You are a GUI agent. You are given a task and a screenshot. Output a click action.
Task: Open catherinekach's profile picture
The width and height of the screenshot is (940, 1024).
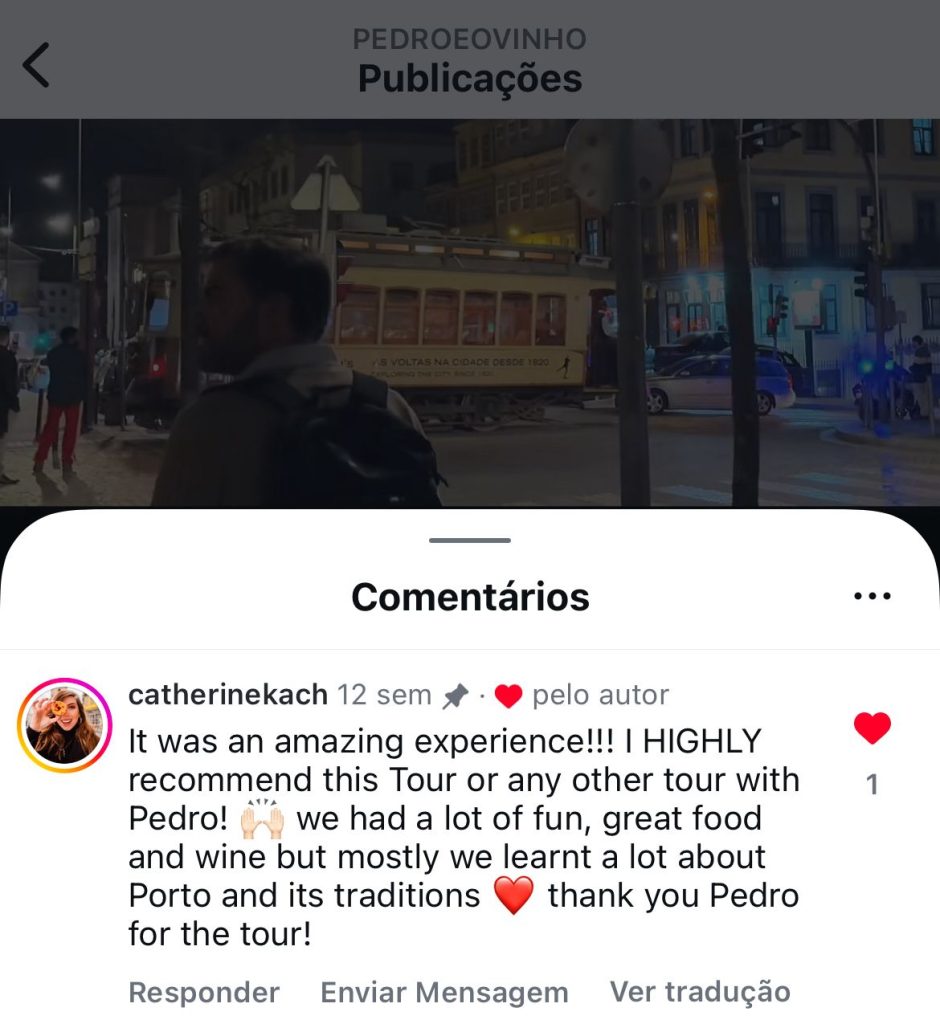pos(64,725)
